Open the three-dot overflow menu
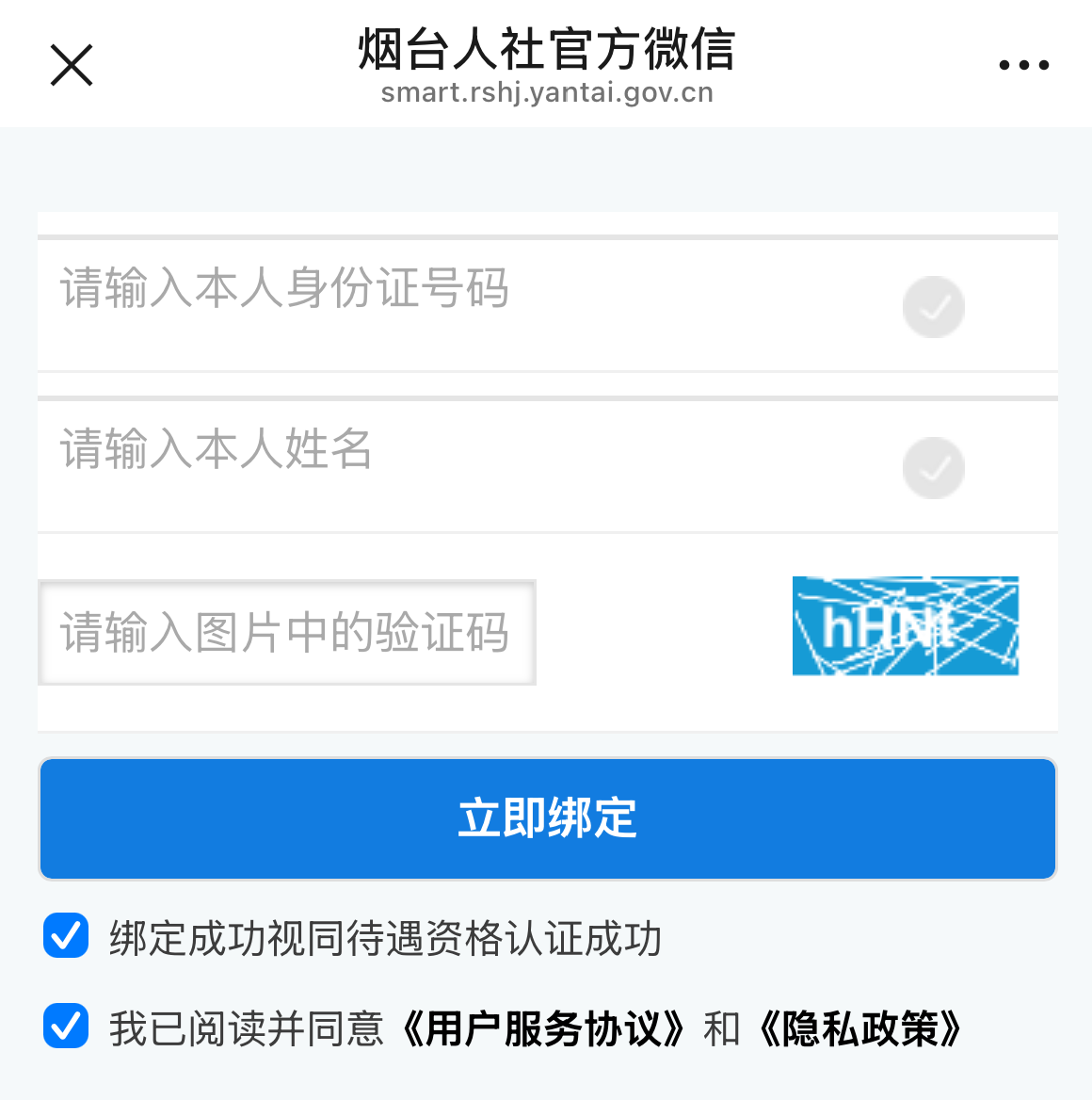 1023,65
